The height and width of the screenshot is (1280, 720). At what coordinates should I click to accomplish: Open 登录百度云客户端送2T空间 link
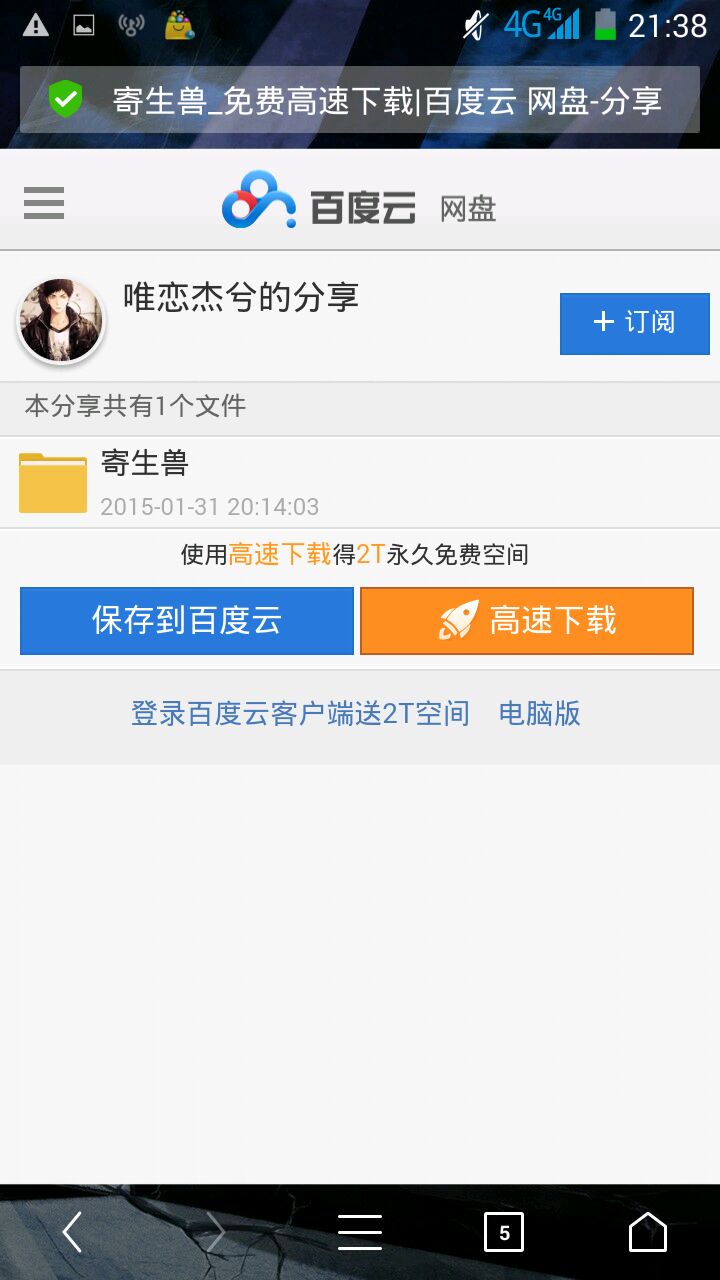(300, 713)
